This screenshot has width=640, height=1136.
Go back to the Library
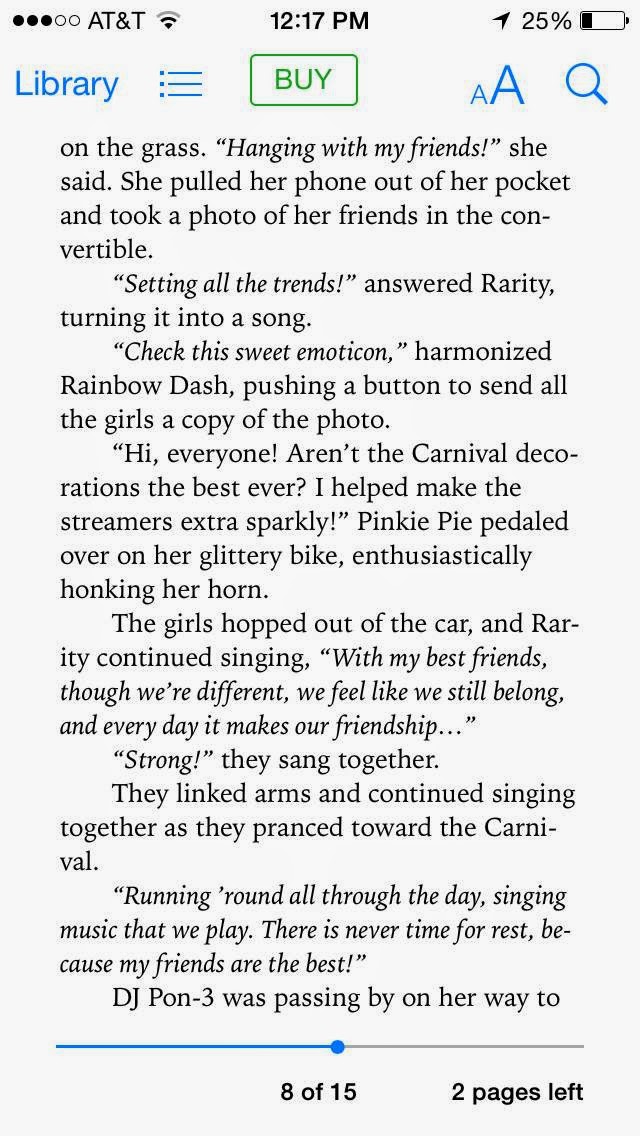(x=66, y=84)
